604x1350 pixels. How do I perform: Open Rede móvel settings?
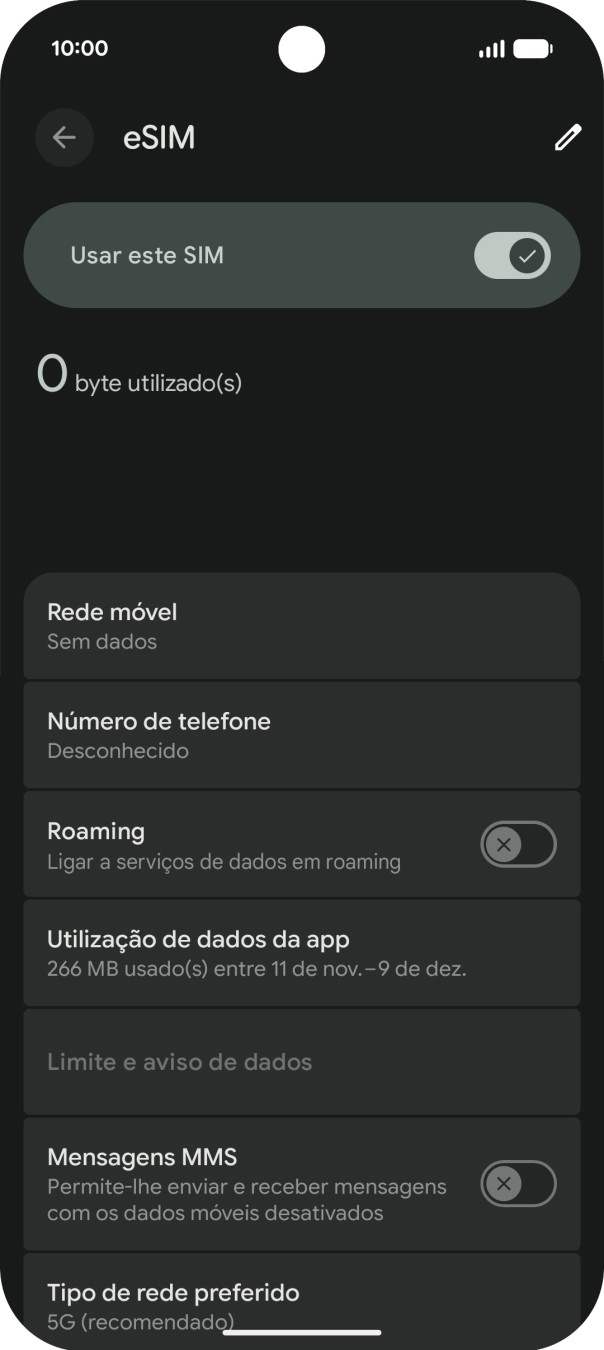(302, 626)
